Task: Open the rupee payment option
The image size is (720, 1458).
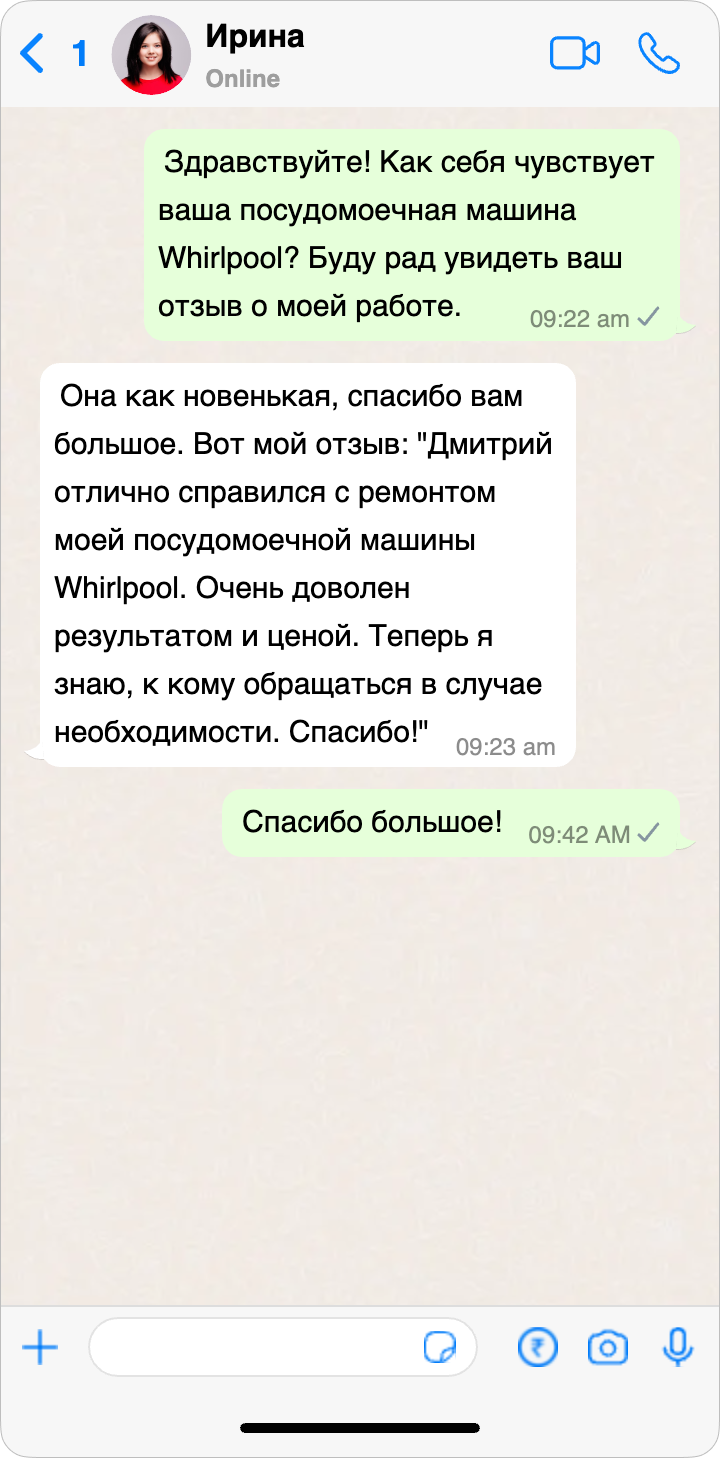Action: 538,1348
